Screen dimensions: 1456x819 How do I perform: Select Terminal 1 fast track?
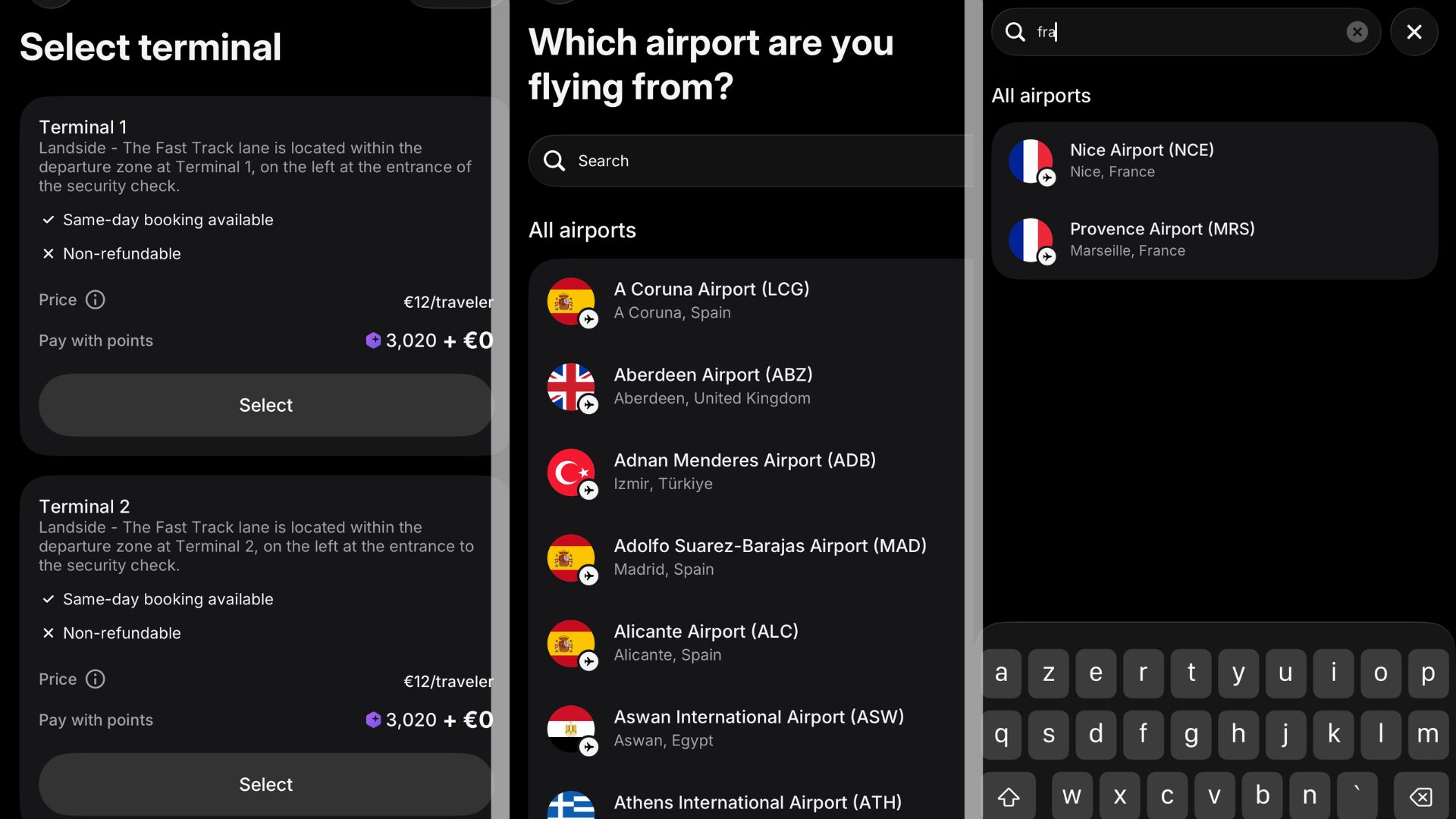pos(265,405)
